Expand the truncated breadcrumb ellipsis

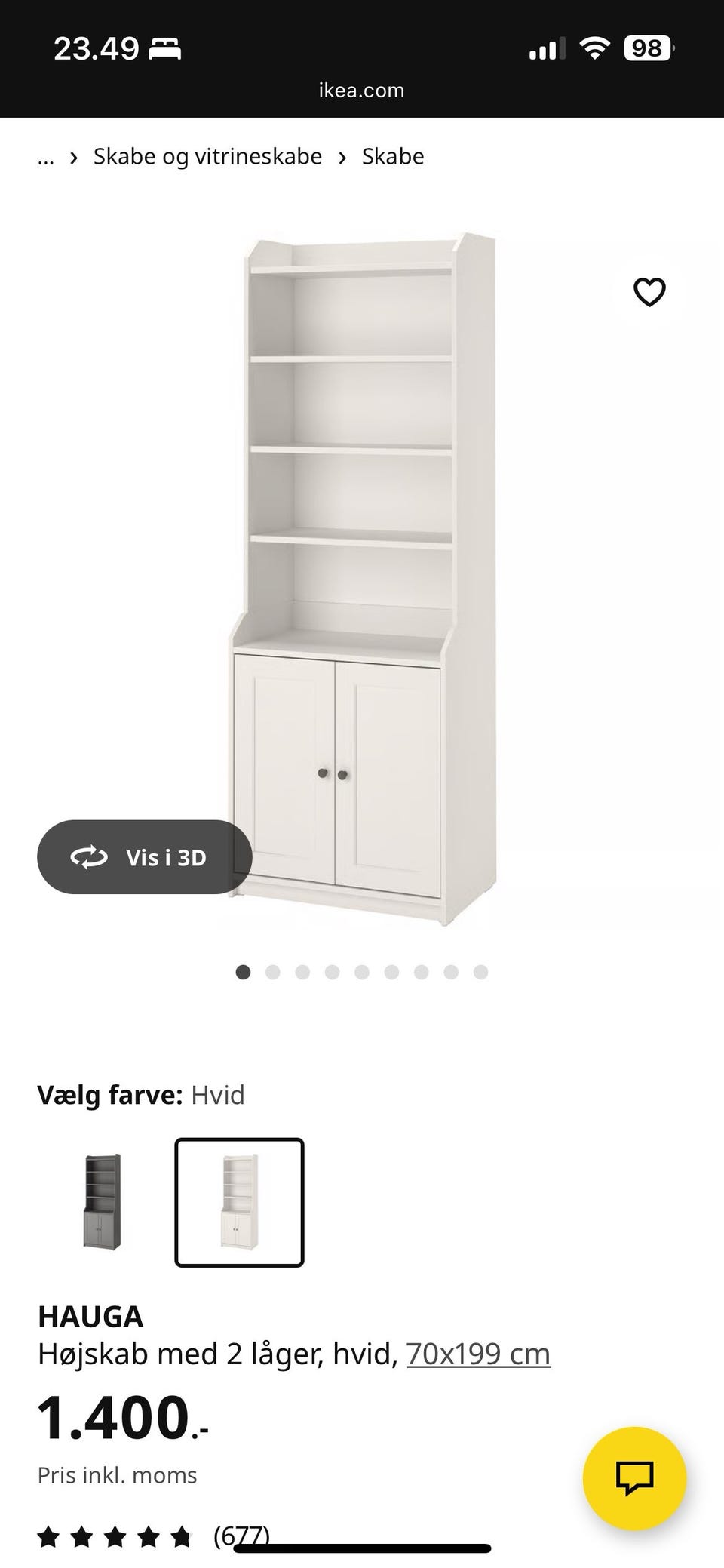[x=47, y=157]
